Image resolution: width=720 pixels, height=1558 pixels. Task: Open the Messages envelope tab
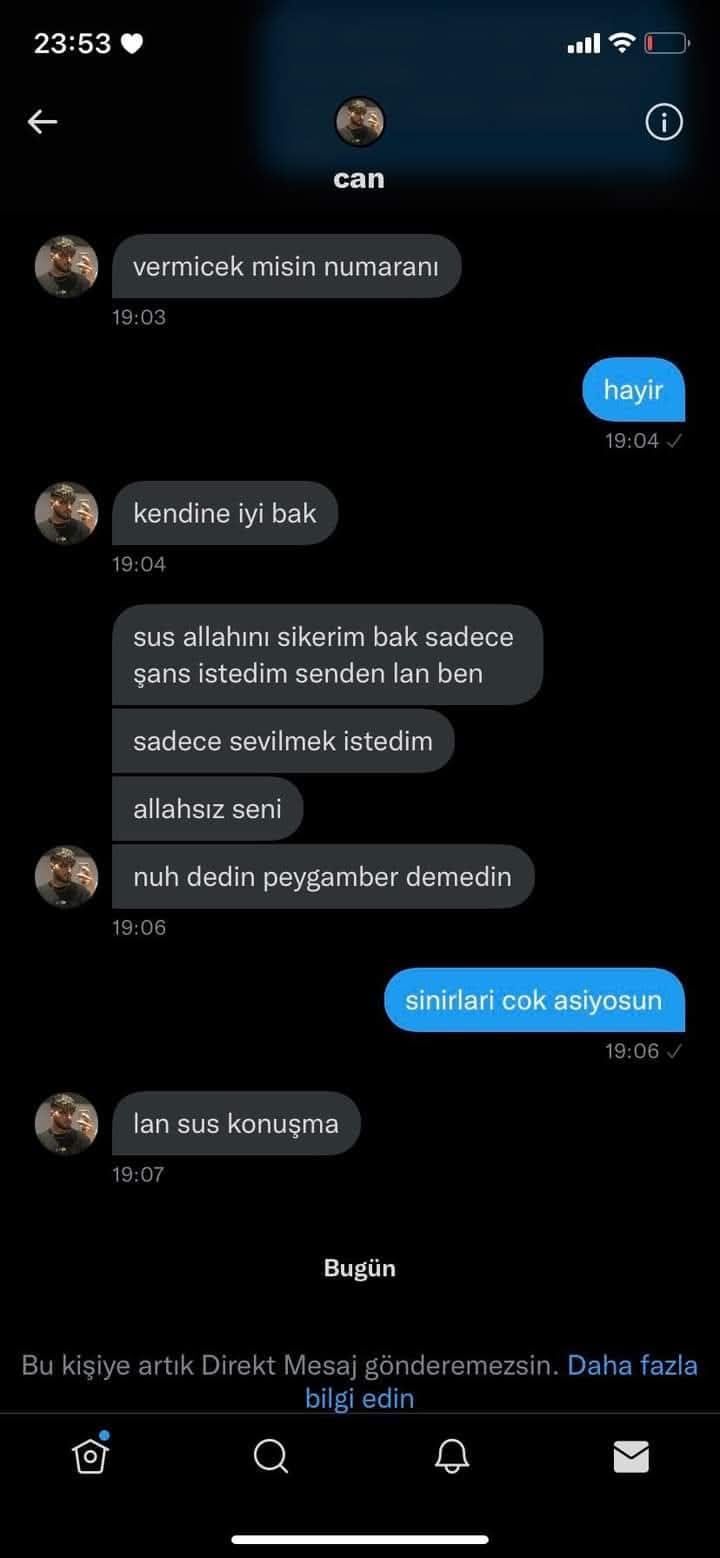click(x=631, y=1457)
